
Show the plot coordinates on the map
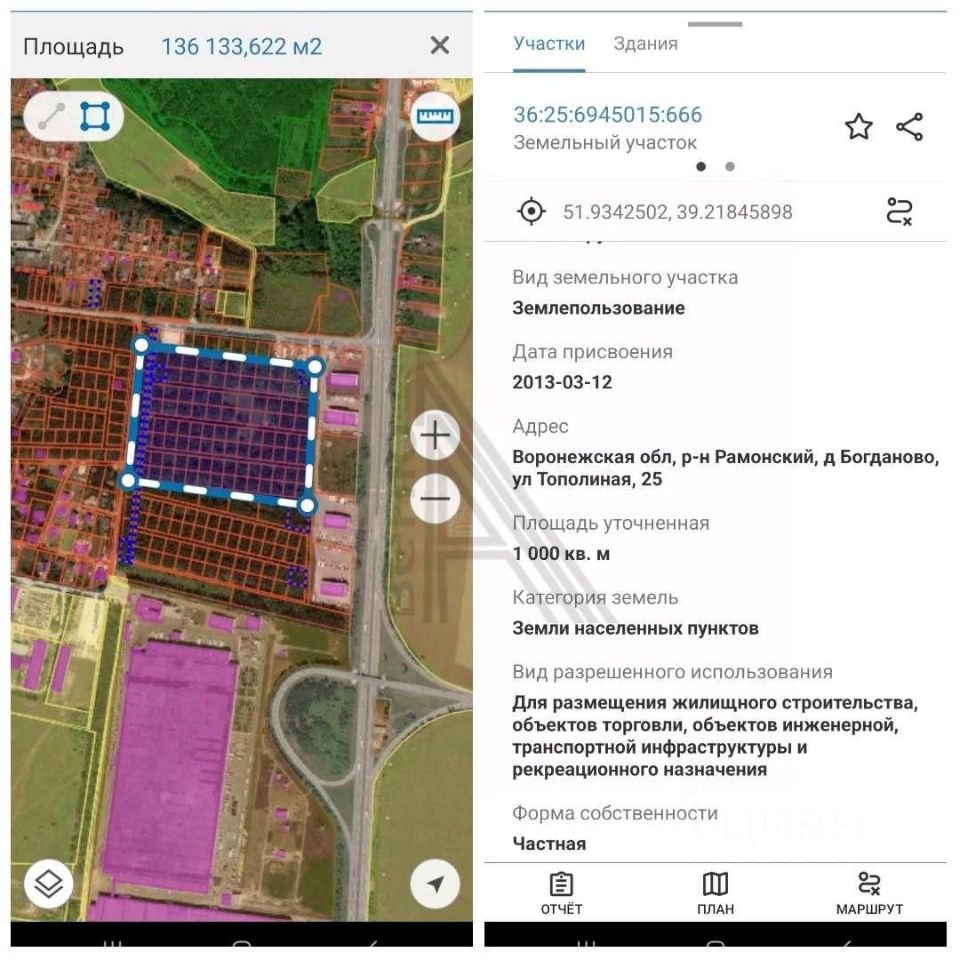coord(531,212)
